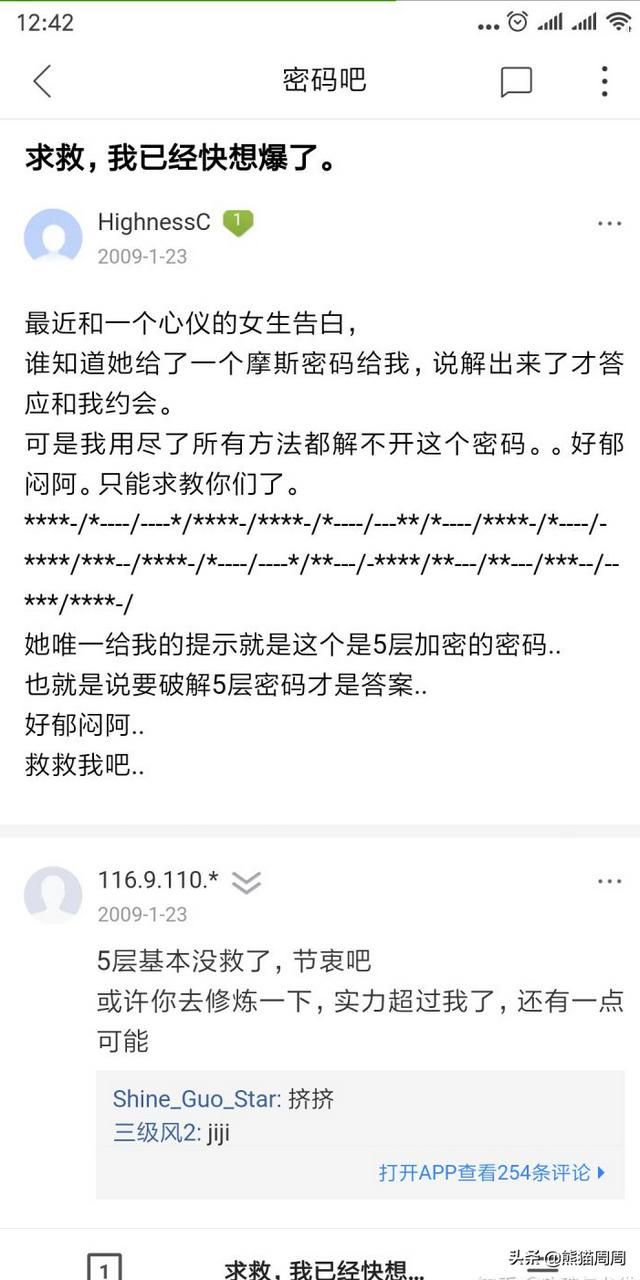The width and height of the screenshot is (640, 1280).
Task: Tap the username HighnessC
Action: pos(154,222)
